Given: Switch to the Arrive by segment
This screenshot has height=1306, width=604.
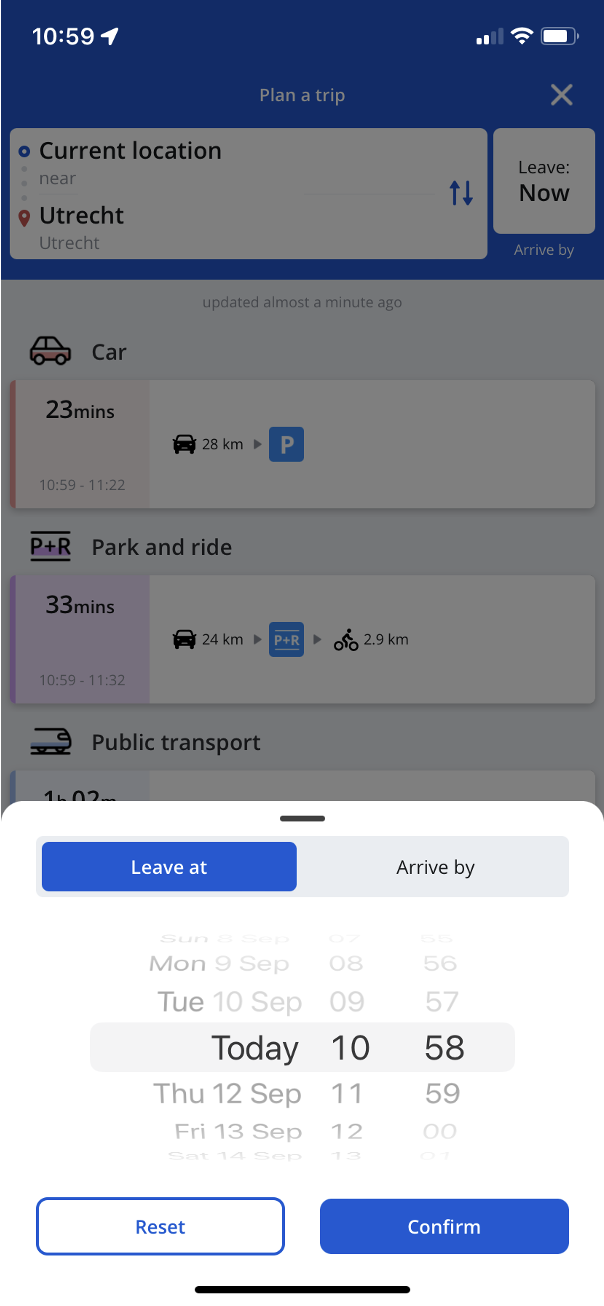Looking at the screenshot, I should pyautogui.click(x=435, y=867).
